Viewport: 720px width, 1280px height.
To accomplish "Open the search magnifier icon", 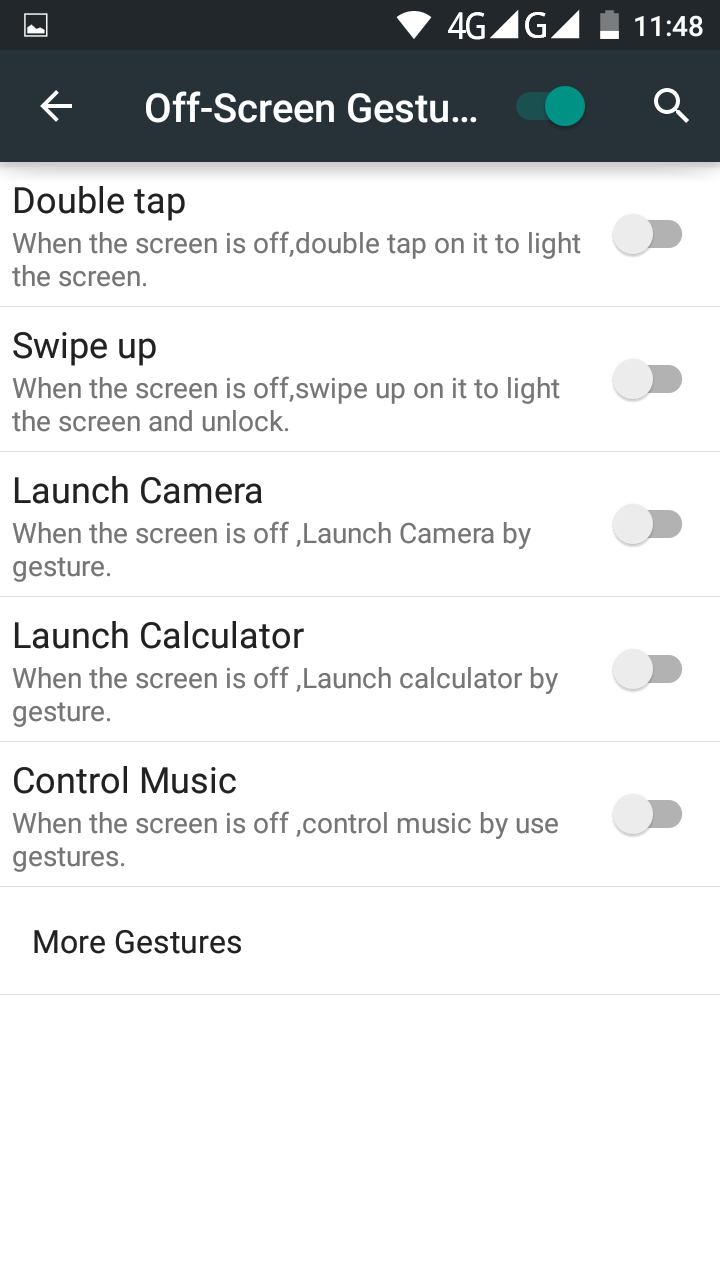I will coord(671,106).
